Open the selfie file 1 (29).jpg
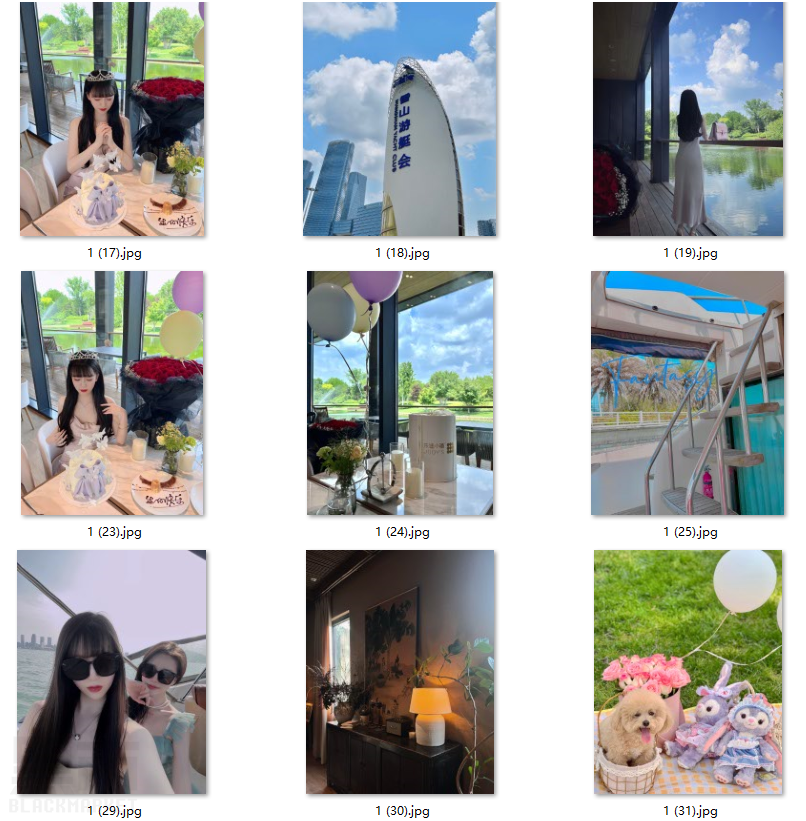The image size is (806, 821). click(x=112, y=672)
